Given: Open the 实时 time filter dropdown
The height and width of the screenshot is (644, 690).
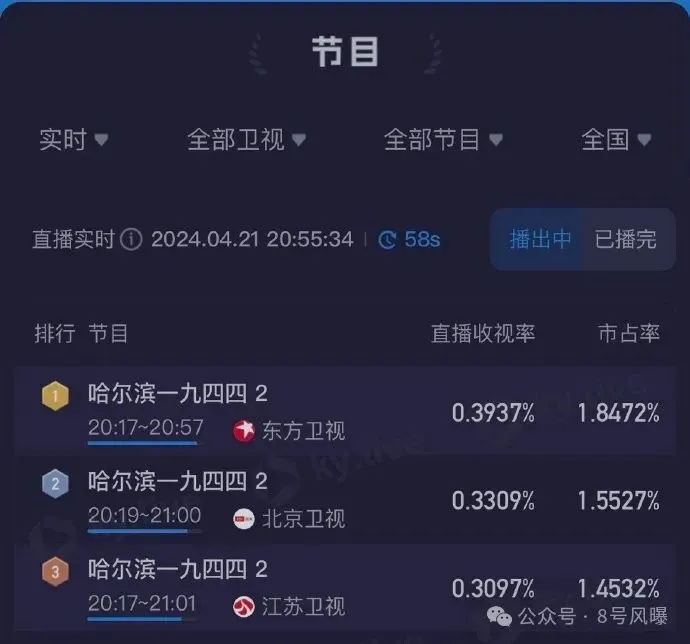Looking at the screenshot, I should click(73, 140).
